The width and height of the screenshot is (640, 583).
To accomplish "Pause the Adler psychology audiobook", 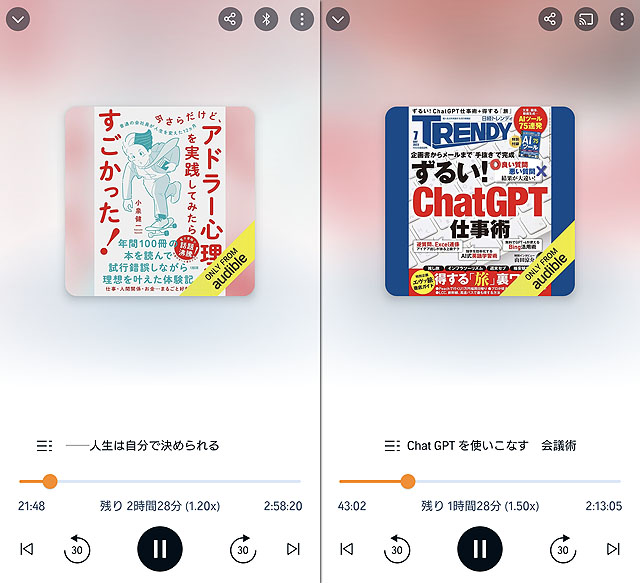I will (160, 548).
